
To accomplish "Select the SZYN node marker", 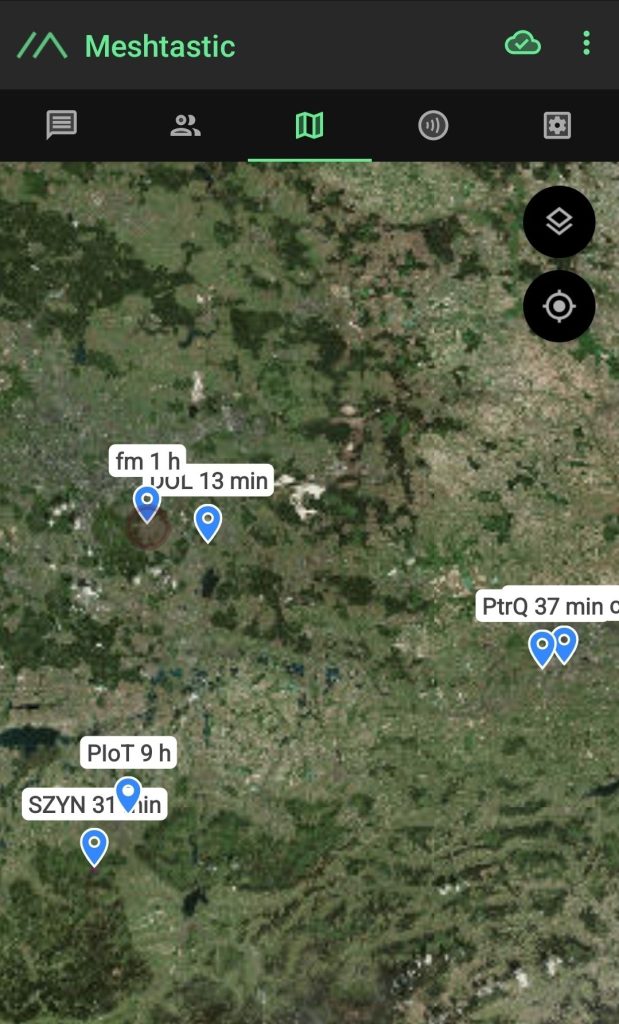I will coord(94,846).
